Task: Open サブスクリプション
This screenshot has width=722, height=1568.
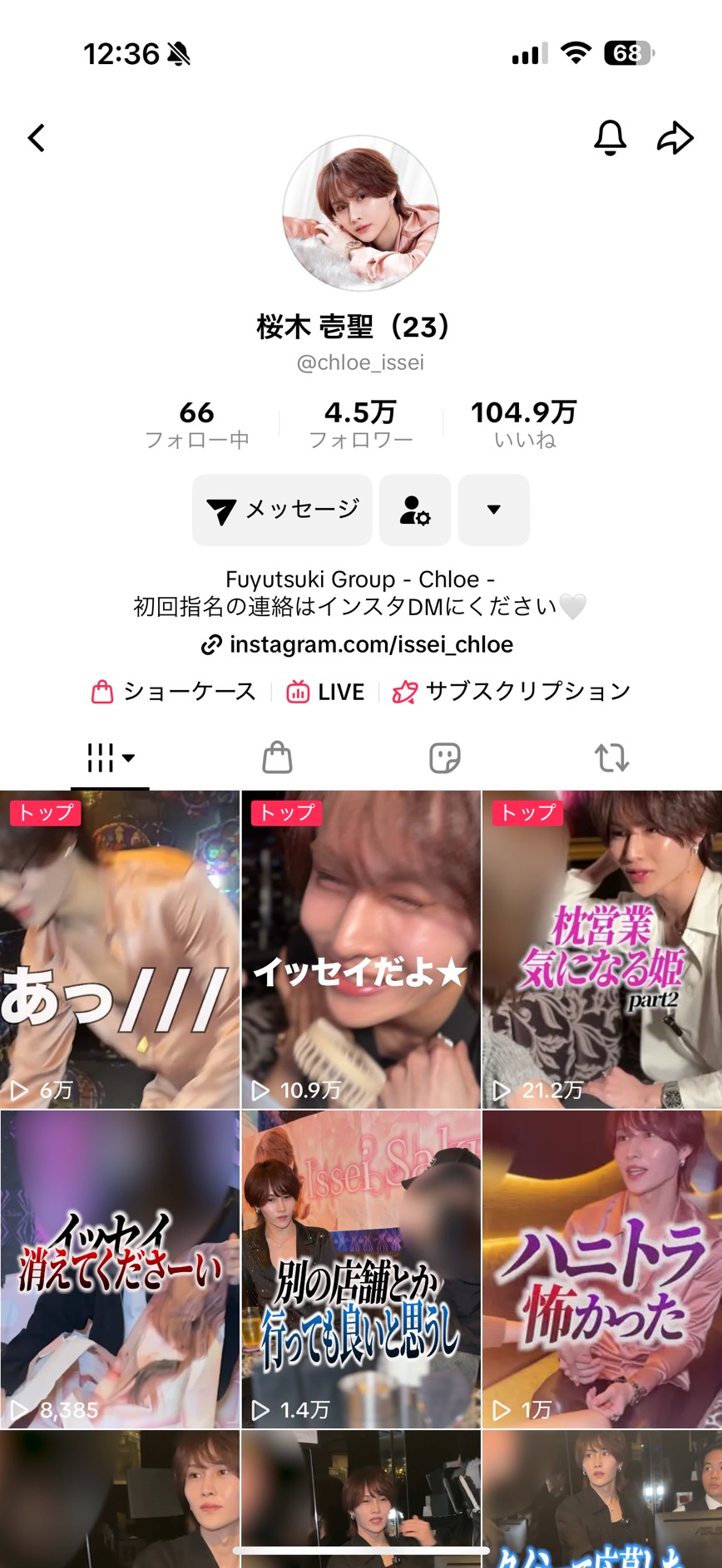Action: 512,692
